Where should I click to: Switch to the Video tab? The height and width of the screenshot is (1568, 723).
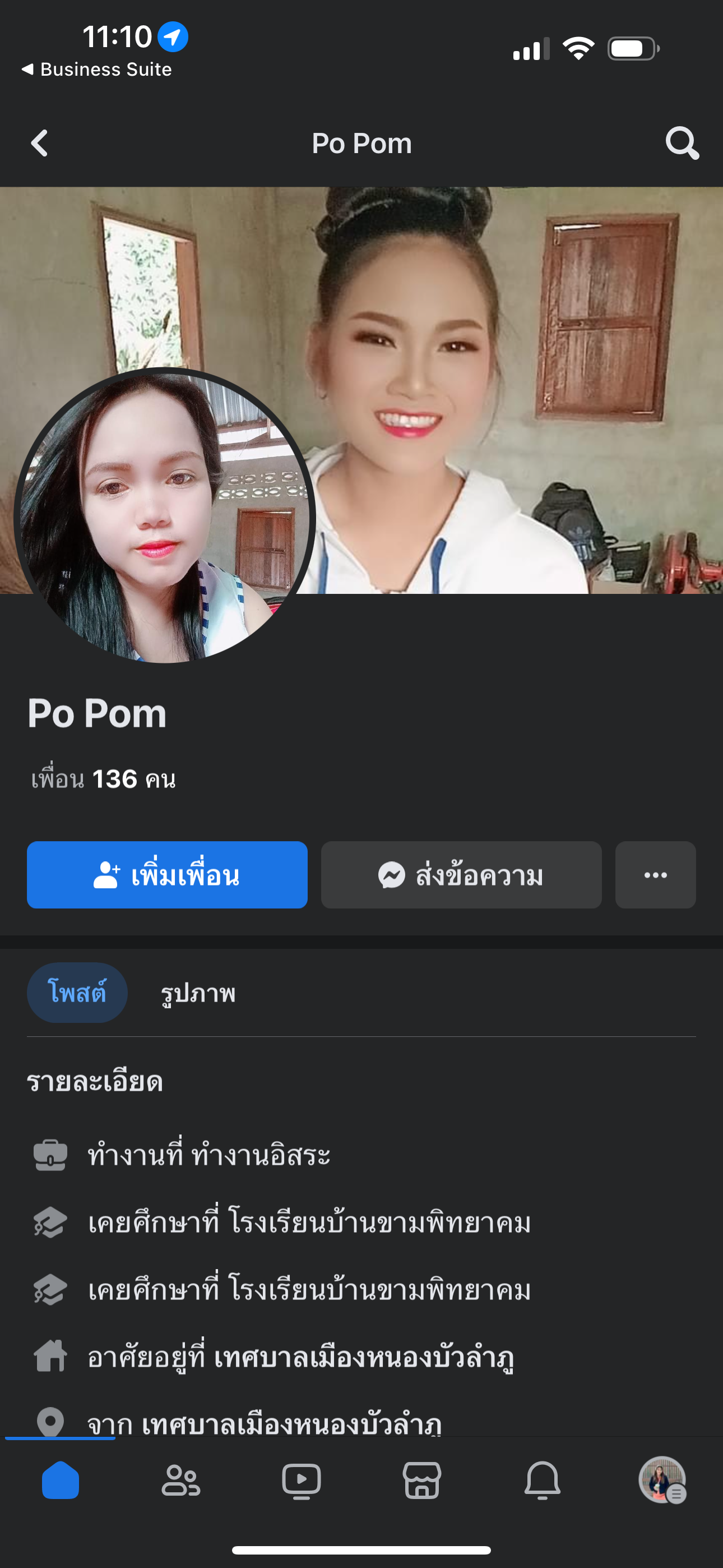coord(302,1481)
